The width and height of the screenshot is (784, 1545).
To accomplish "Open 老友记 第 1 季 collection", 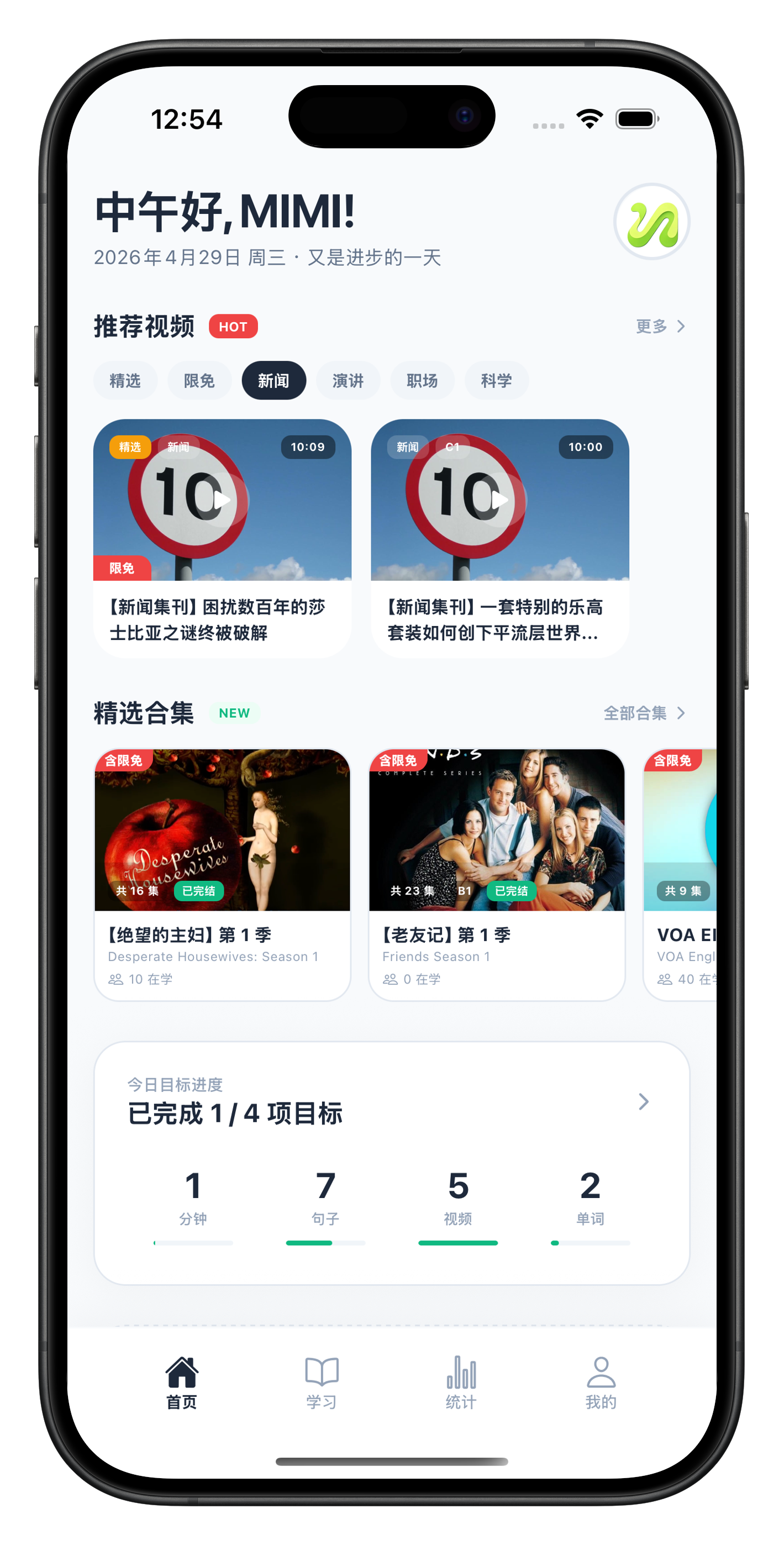I will pos(497,874).
